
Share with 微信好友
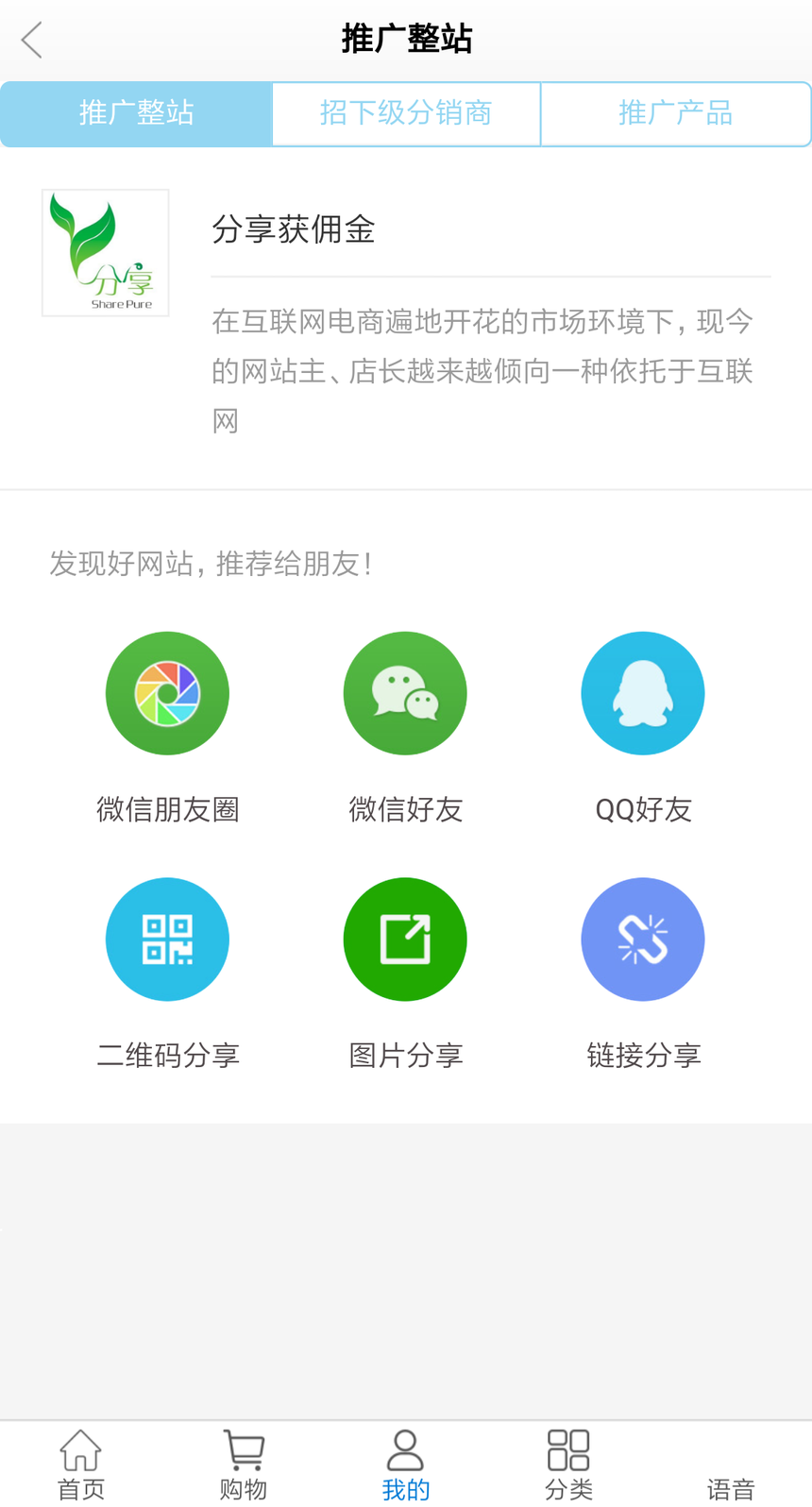pos(405,694)
